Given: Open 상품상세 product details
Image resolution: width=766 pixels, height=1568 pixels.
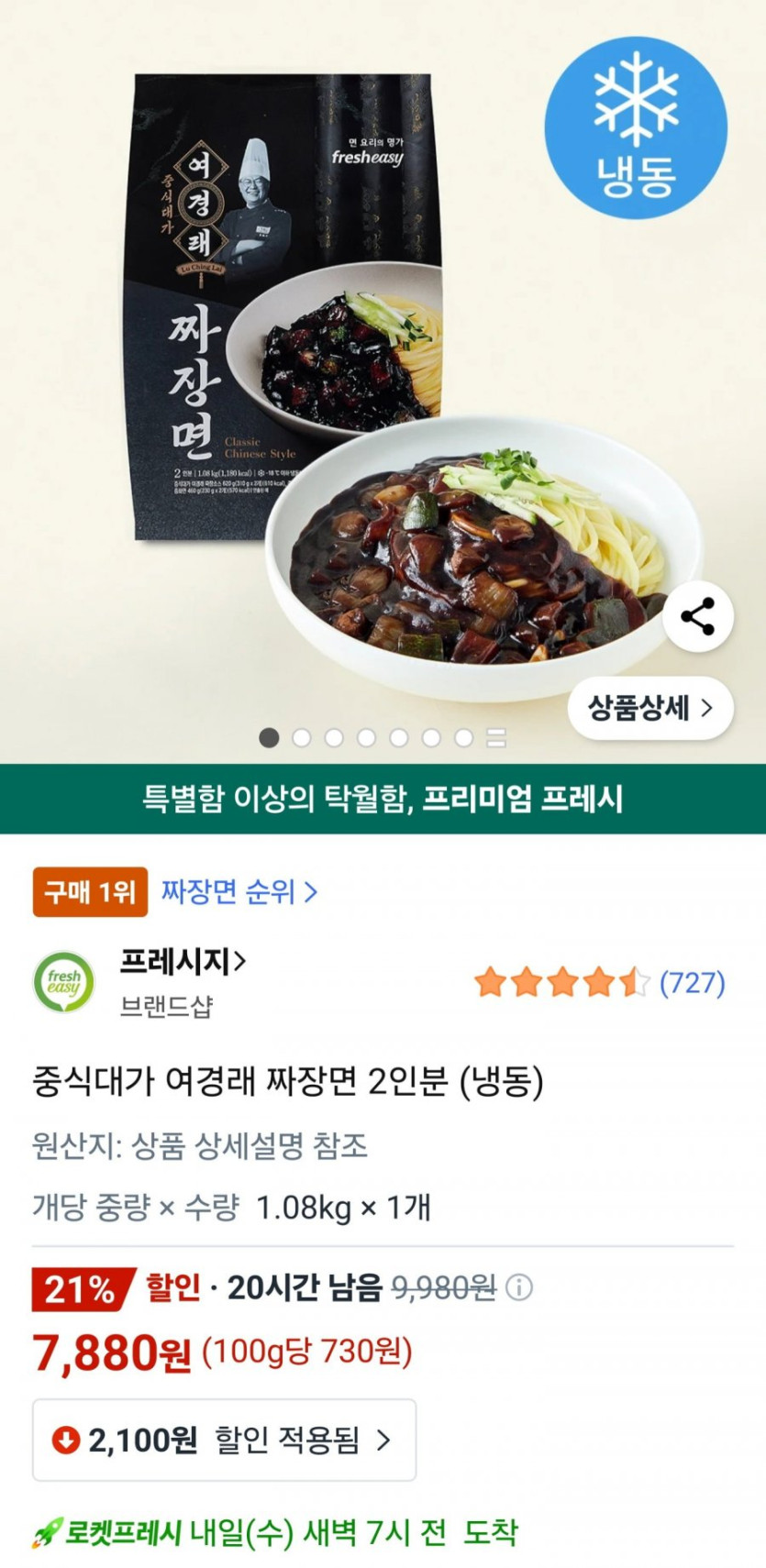Looking at the screenshot, I should [x=650, y=708].
